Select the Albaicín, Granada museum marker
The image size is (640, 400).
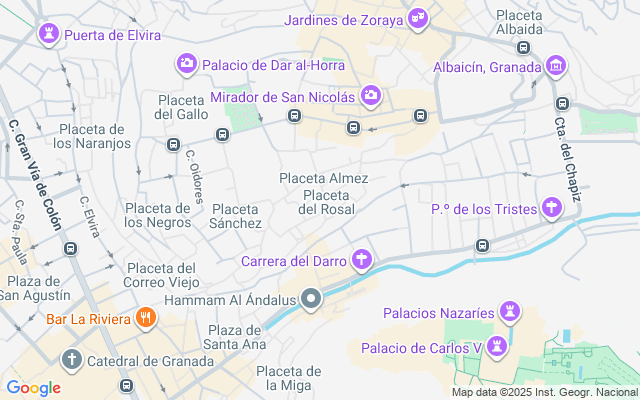tap(557, 67)
